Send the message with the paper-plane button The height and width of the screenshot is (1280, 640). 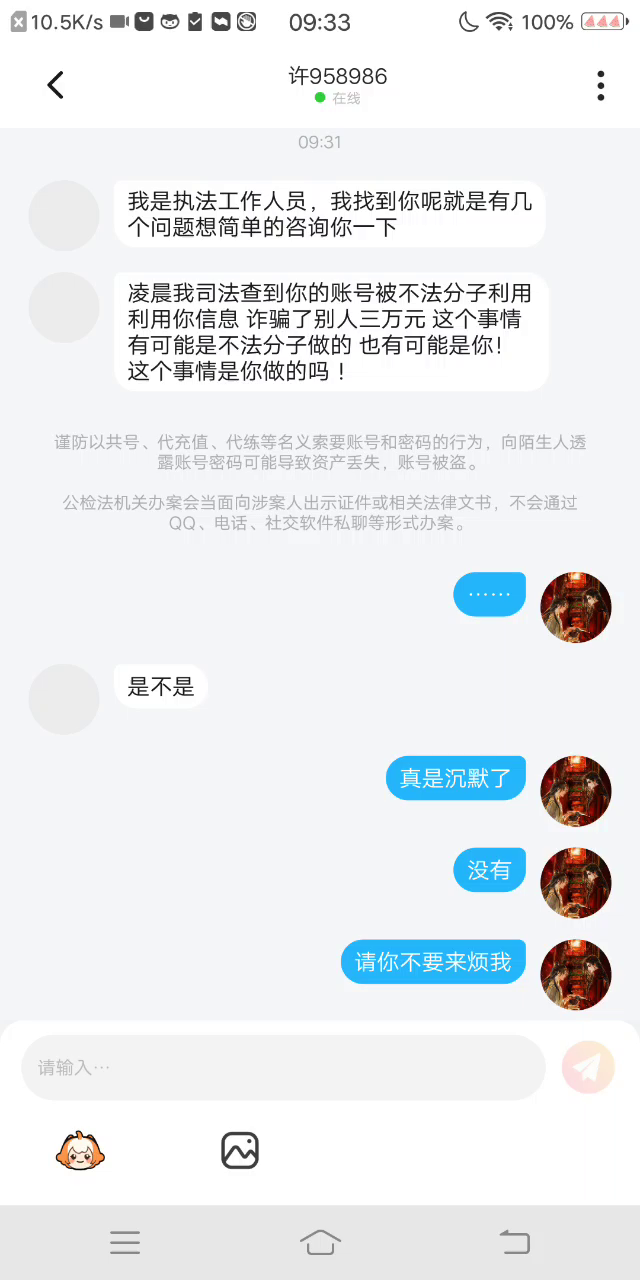[x=588, y=1067]
